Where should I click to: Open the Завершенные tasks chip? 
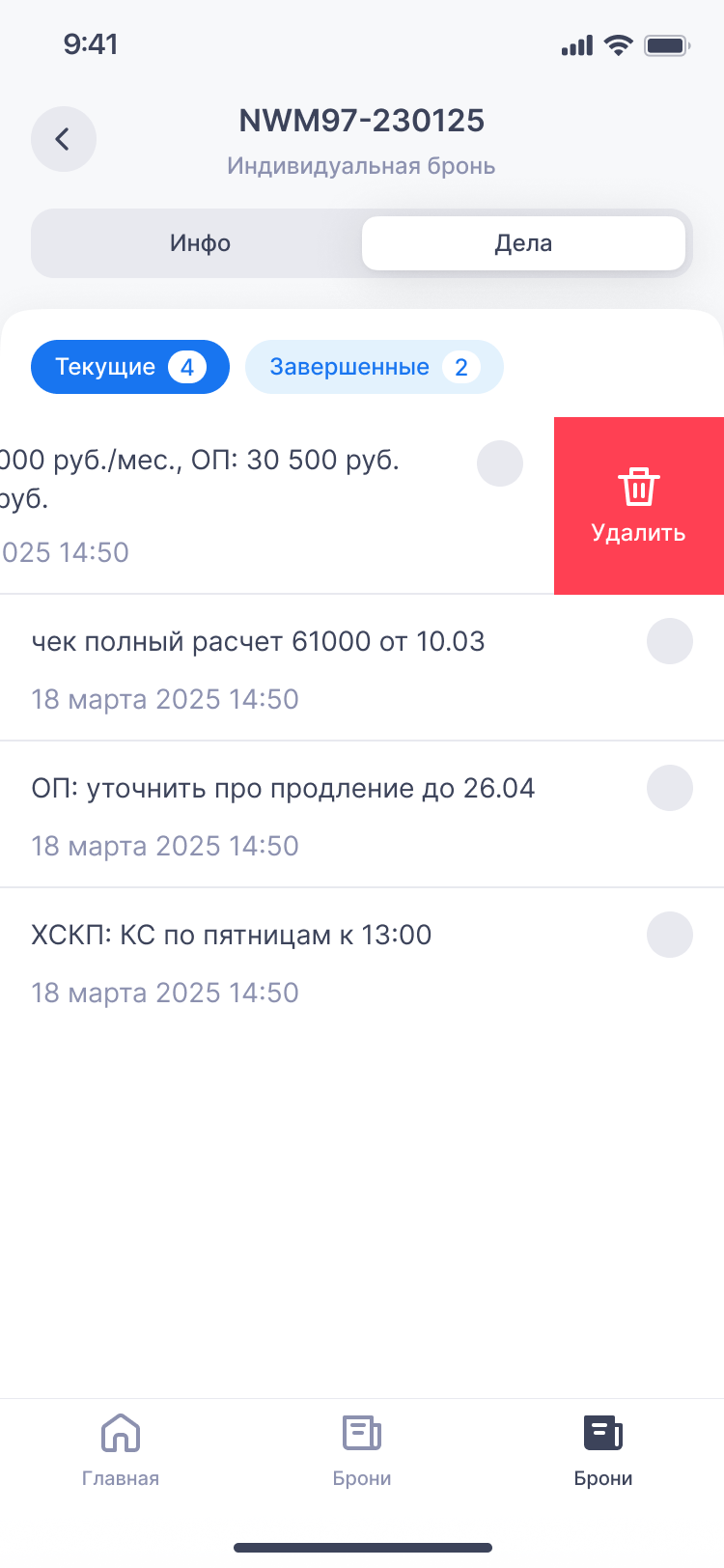(x=375, y=367)
